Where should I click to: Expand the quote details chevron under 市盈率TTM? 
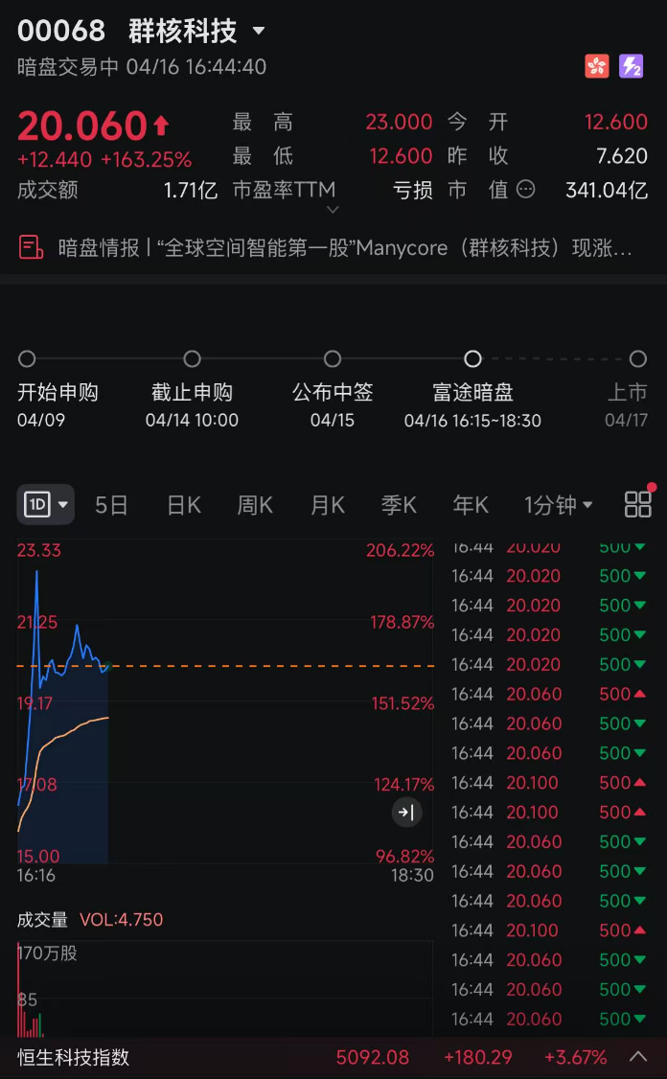pyautogui.click(x=333, y=210)
